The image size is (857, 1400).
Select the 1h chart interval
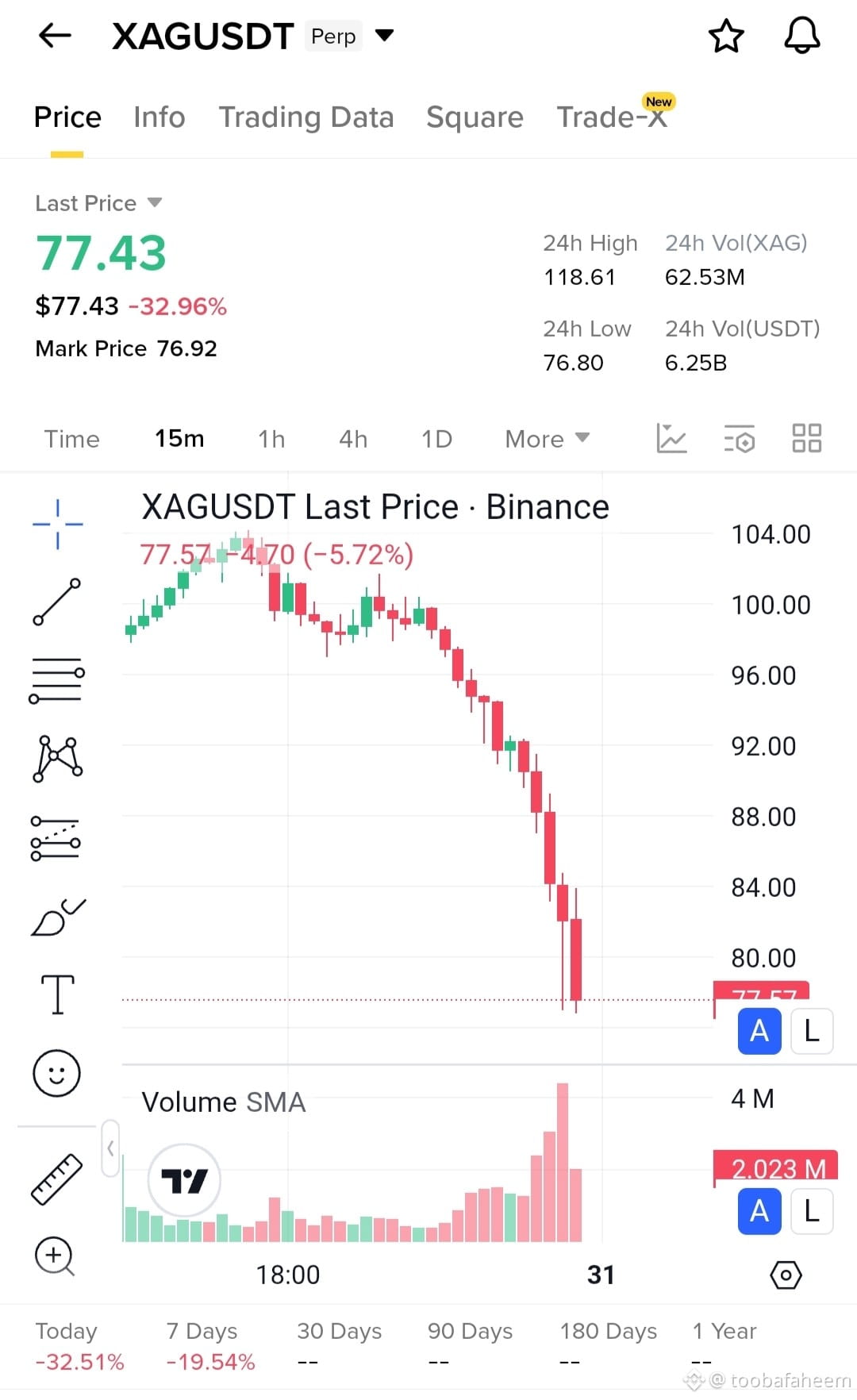coord(271,439)
